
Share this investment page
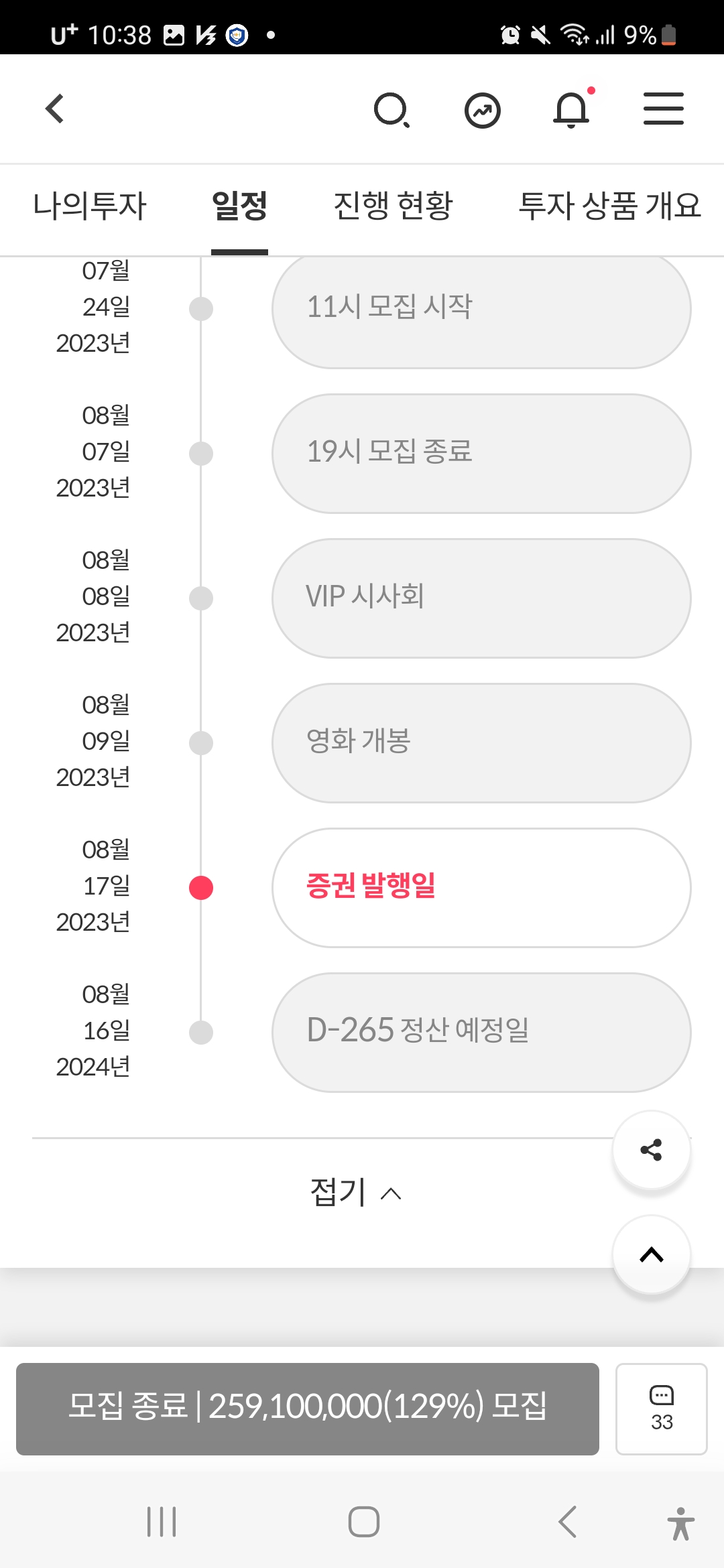pos(652,1150)
